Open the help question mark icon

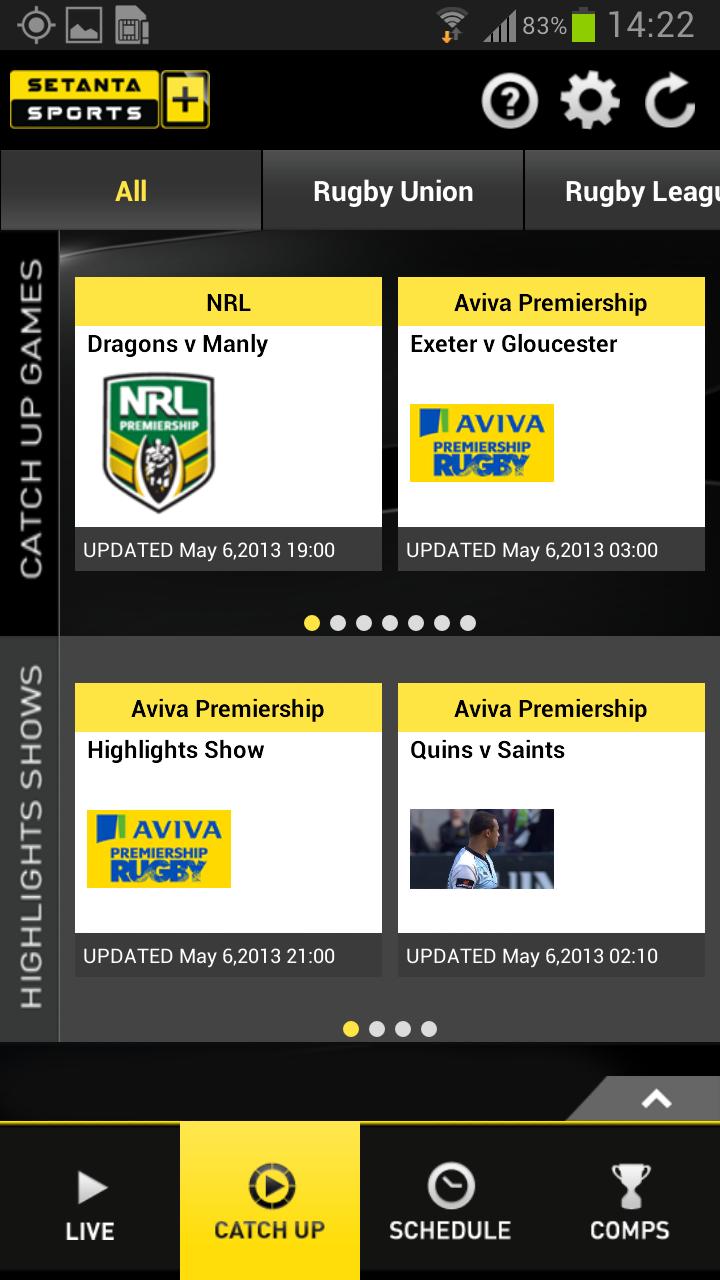[x=509, y=101]
